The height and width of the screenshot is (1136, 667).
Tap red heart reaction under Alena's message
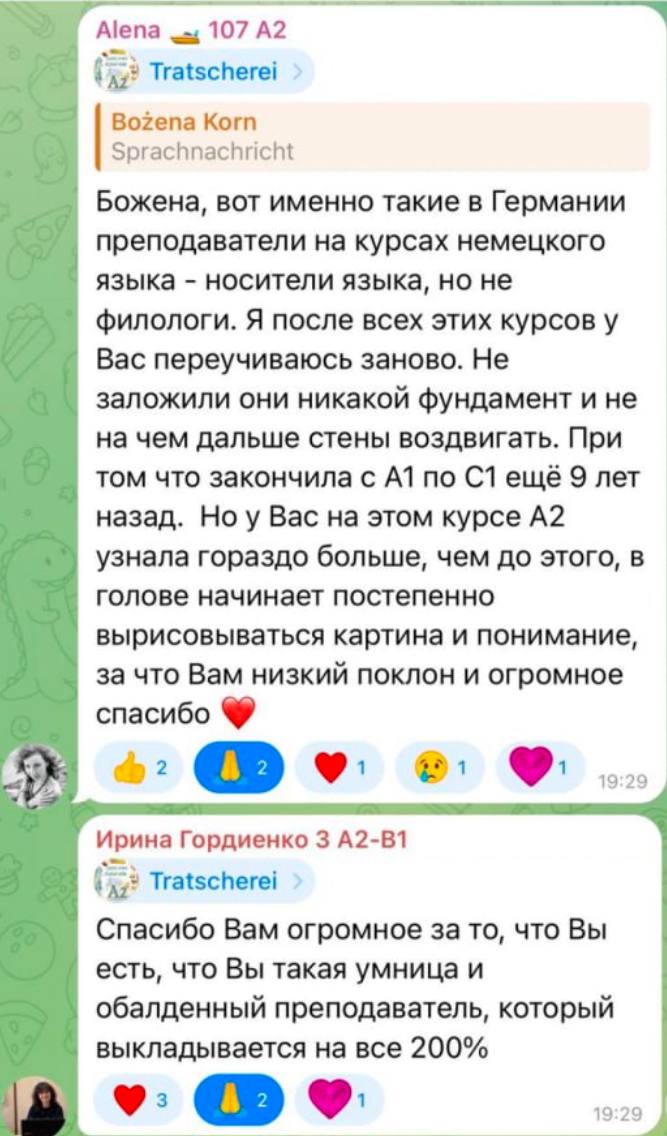[336, 769]
